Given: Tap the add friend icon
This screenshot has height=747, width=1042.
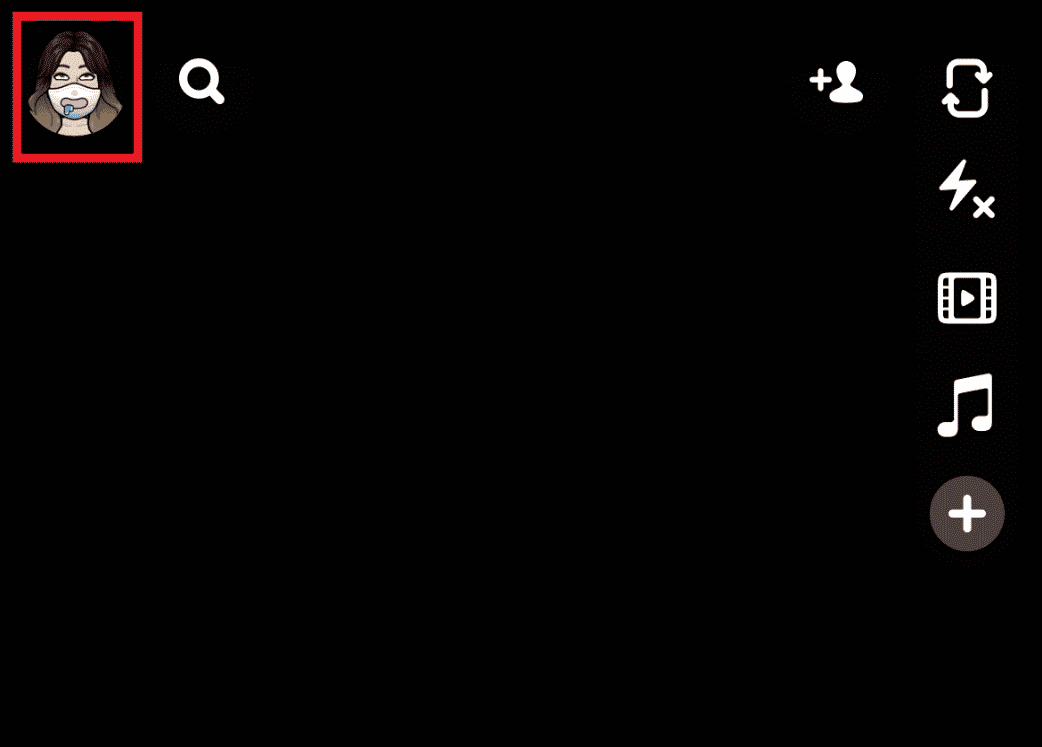Looking at the screenshot, I should click(836, 83).
